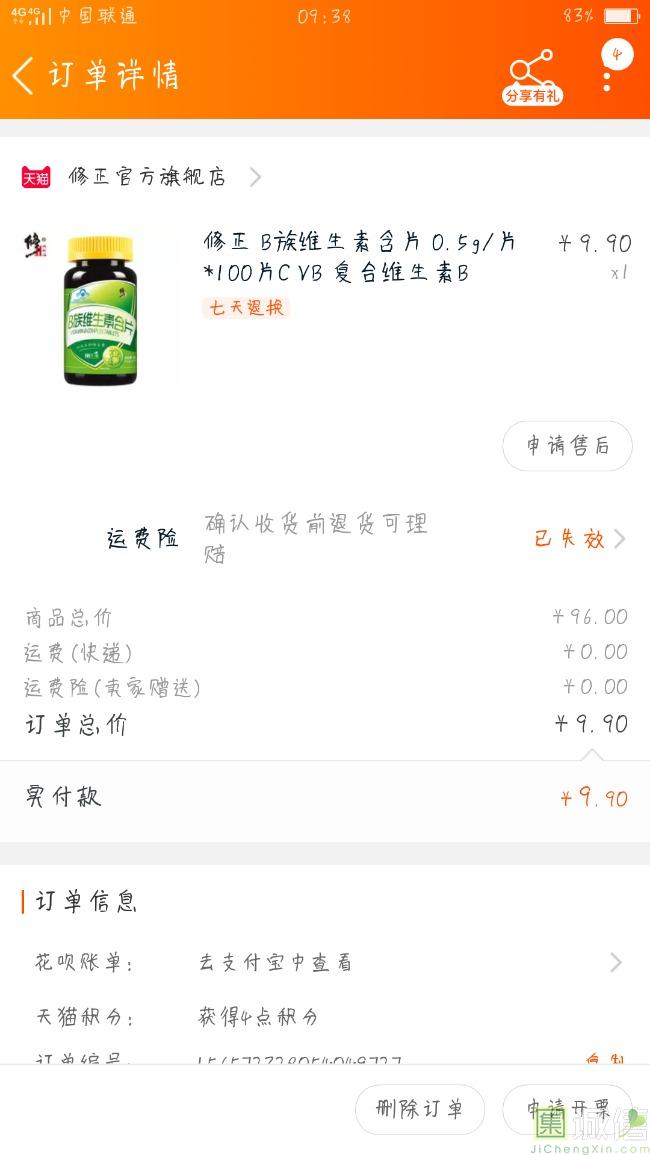Go back from the order details page

(x=24, y=76)
